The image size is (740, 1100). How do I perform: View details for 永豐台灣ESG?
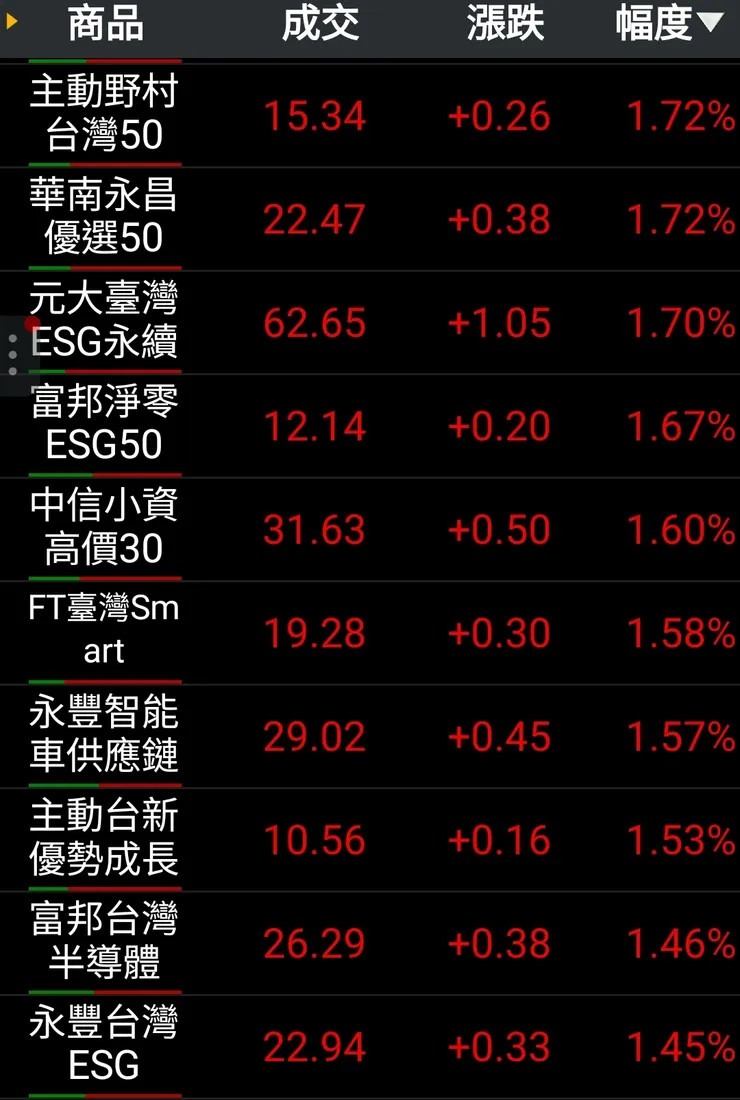pos(104,1046)
